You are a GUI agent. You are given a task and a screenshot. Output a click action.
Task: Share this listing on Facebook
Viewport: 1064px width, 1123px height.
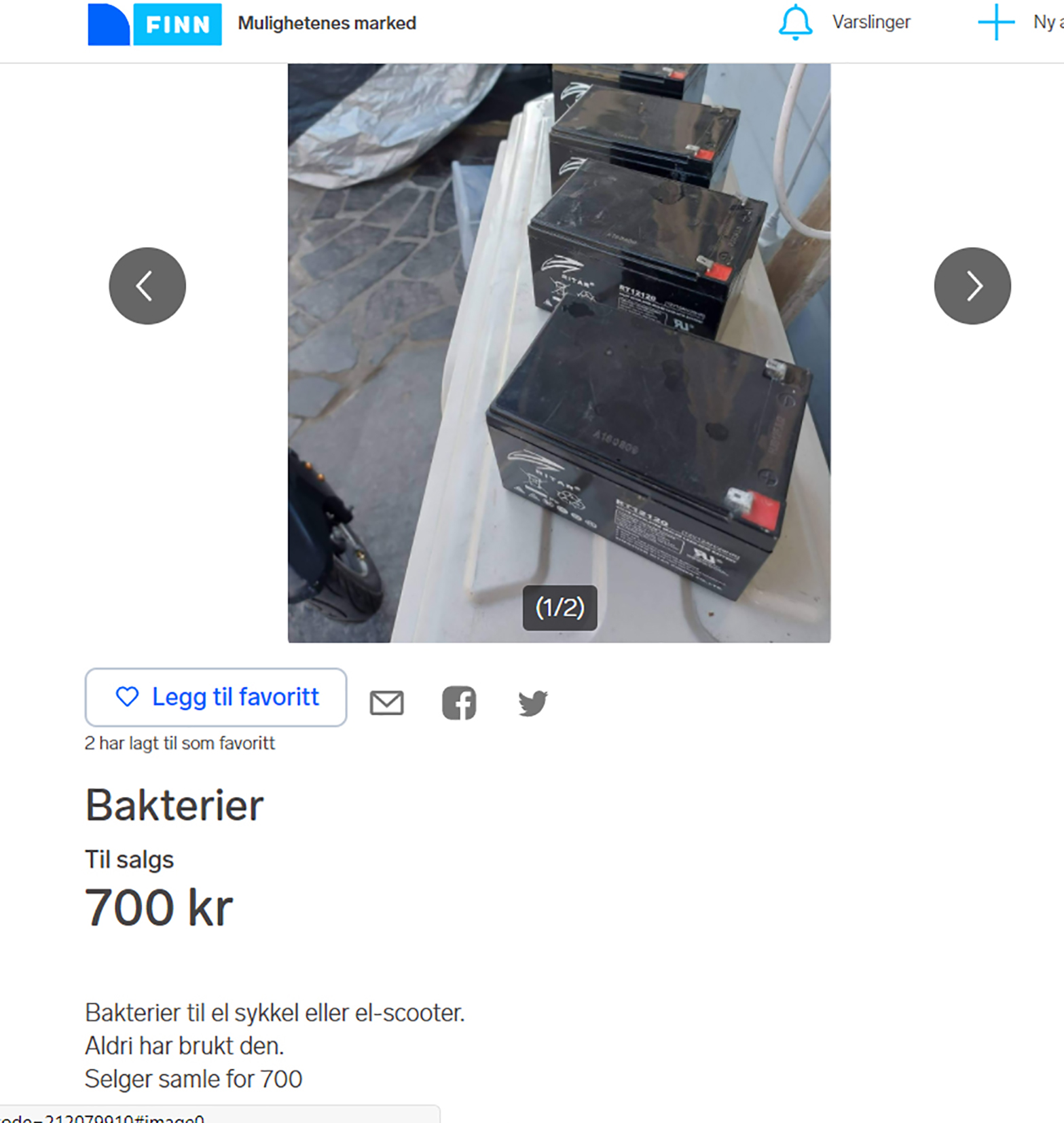tap(459, 703)
